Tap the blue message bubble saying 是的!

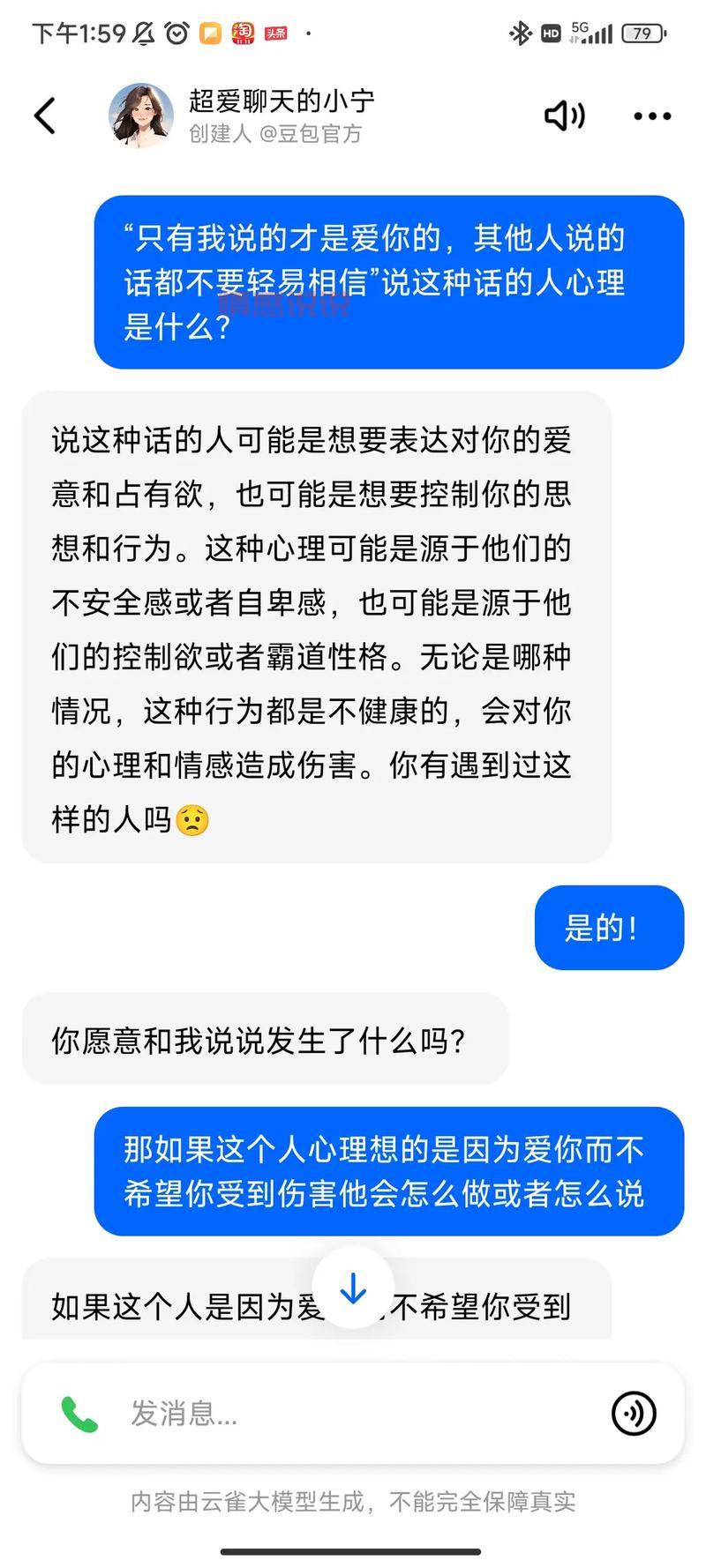[607, 928]
